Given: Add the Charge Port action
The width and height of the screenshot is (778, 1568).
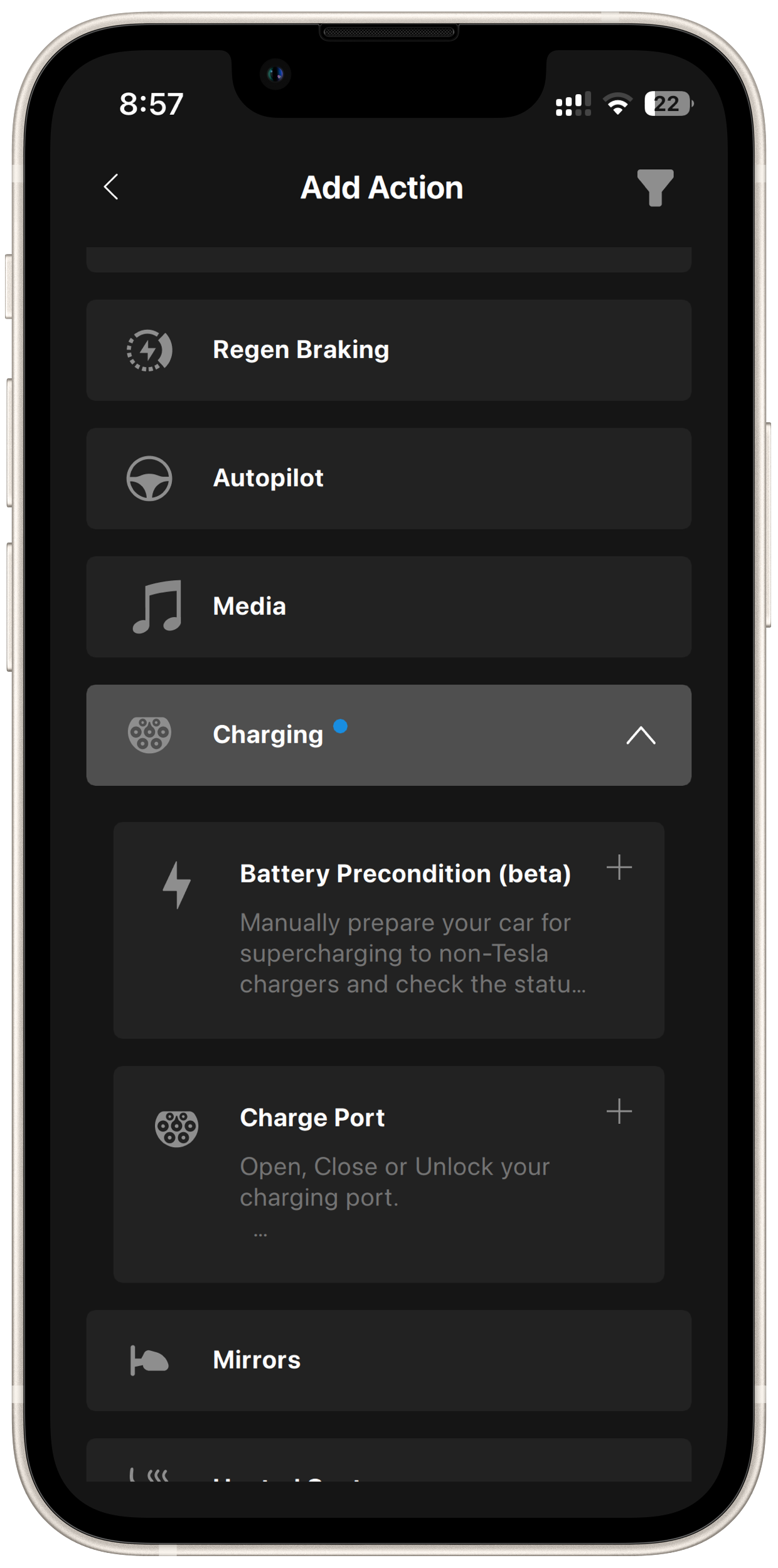Looking at the screenshot, I should [x=619, y=1111].
